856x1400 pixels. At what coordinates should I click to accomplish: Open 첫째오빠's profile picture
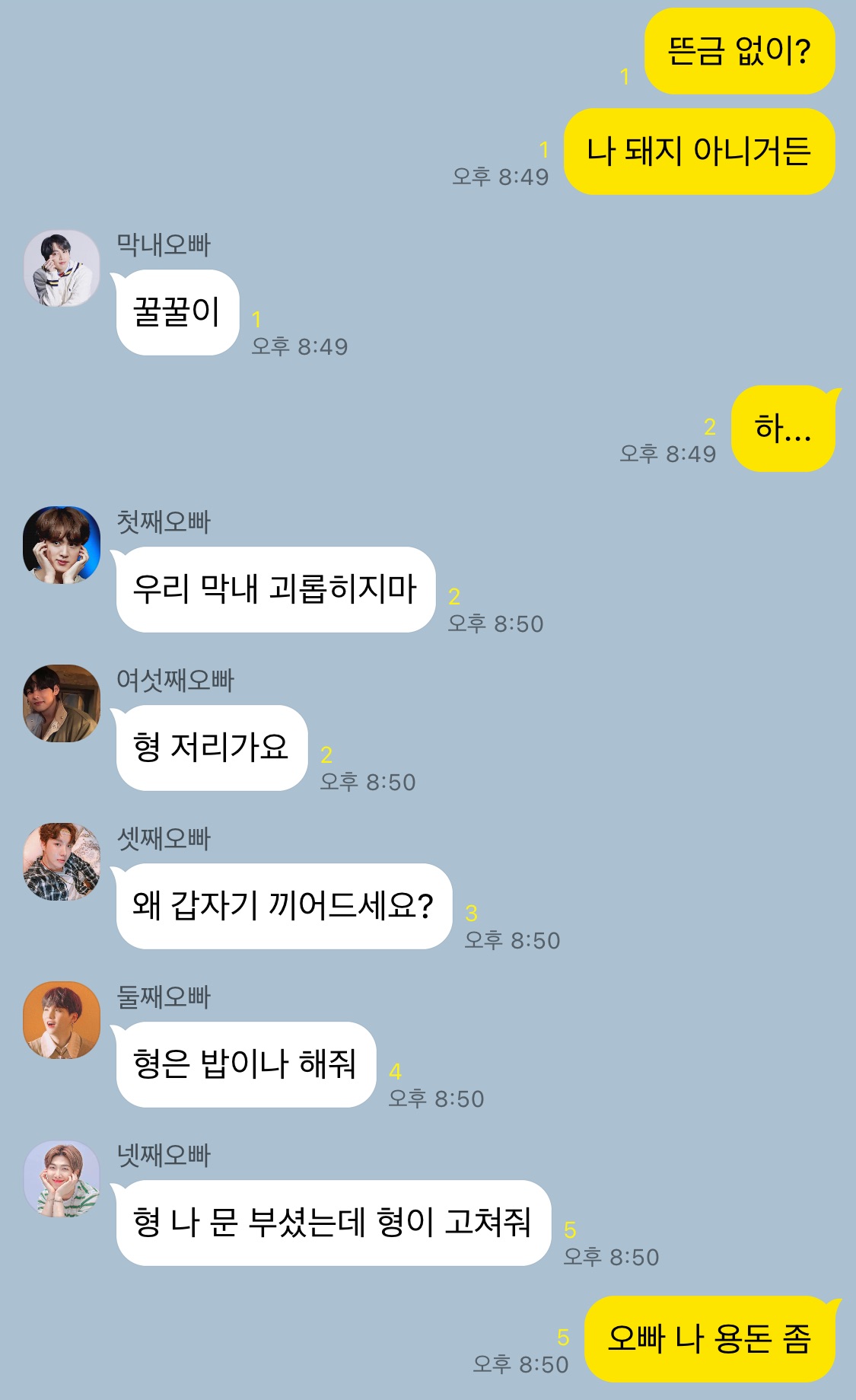tap(62, 545)
